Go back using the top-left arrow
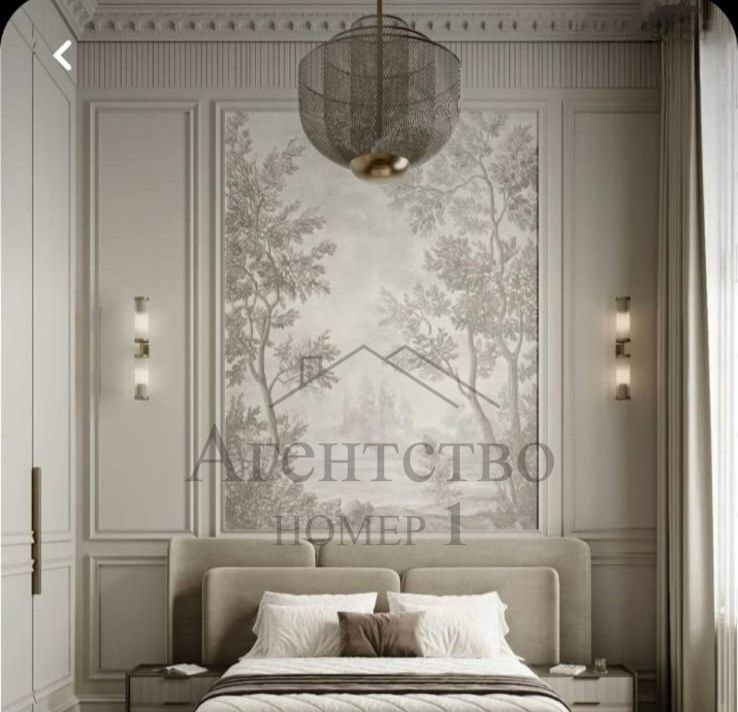The height and width of the screenshot is (712, 738). click(63, 56)
